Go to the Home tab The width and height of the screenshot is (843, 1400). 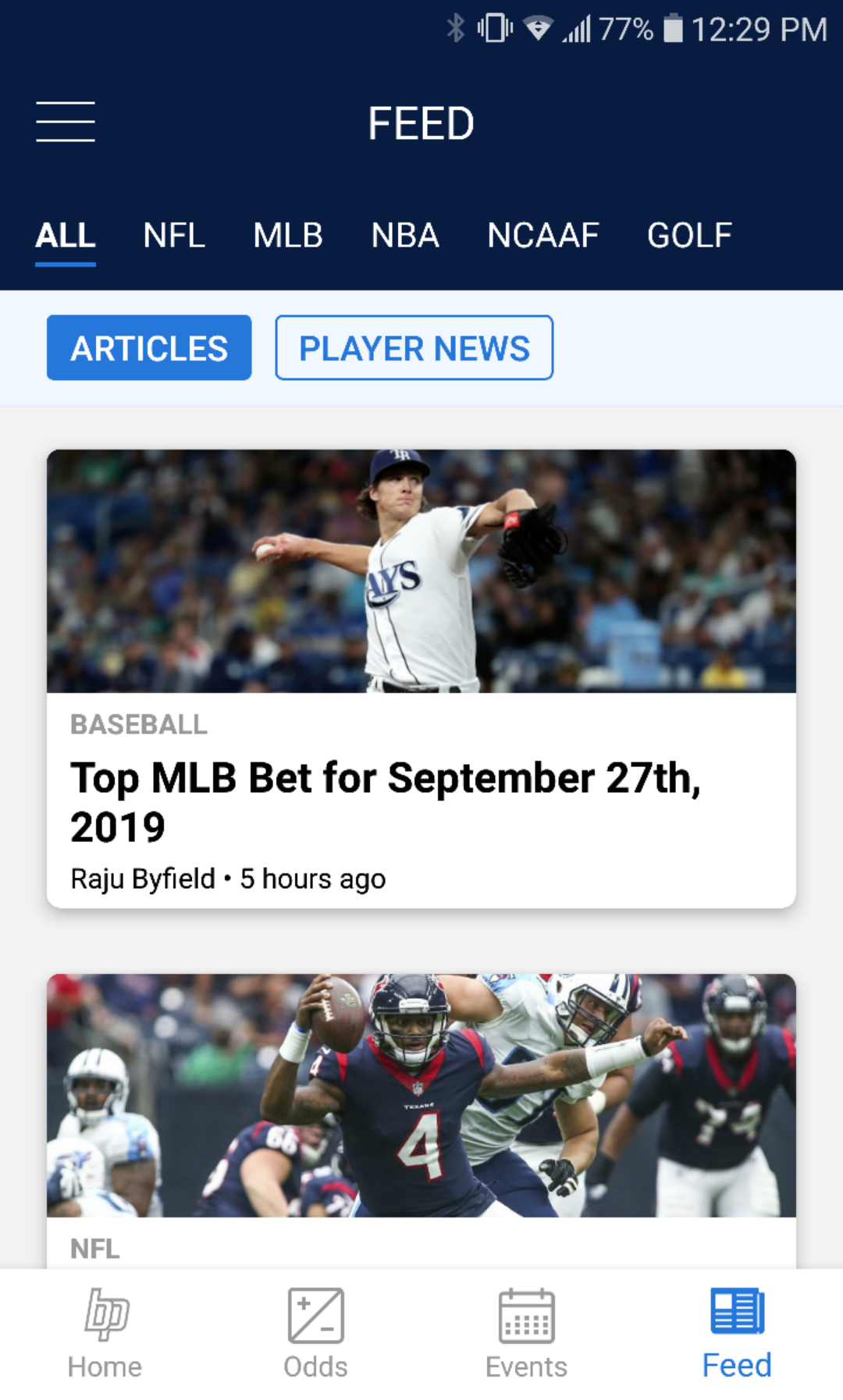105,1334
